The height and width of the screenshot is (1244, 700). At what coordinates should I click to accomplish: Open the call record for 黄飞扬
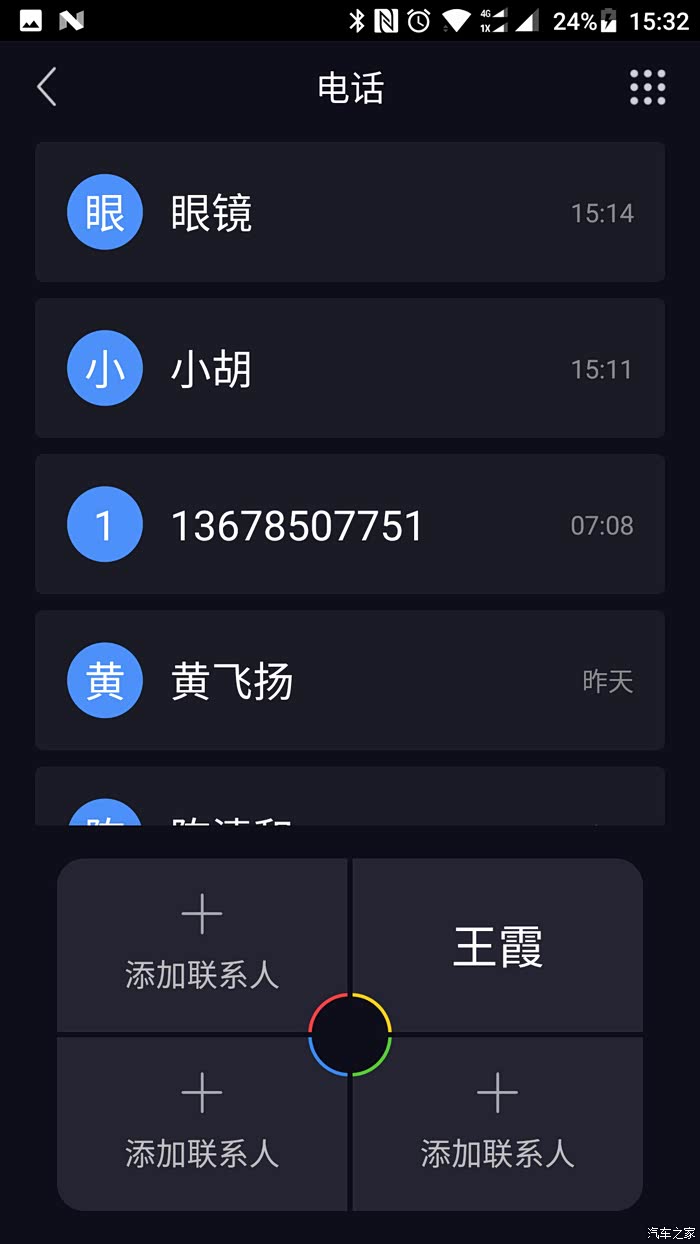pyautogui.click(x=350, y=680)
